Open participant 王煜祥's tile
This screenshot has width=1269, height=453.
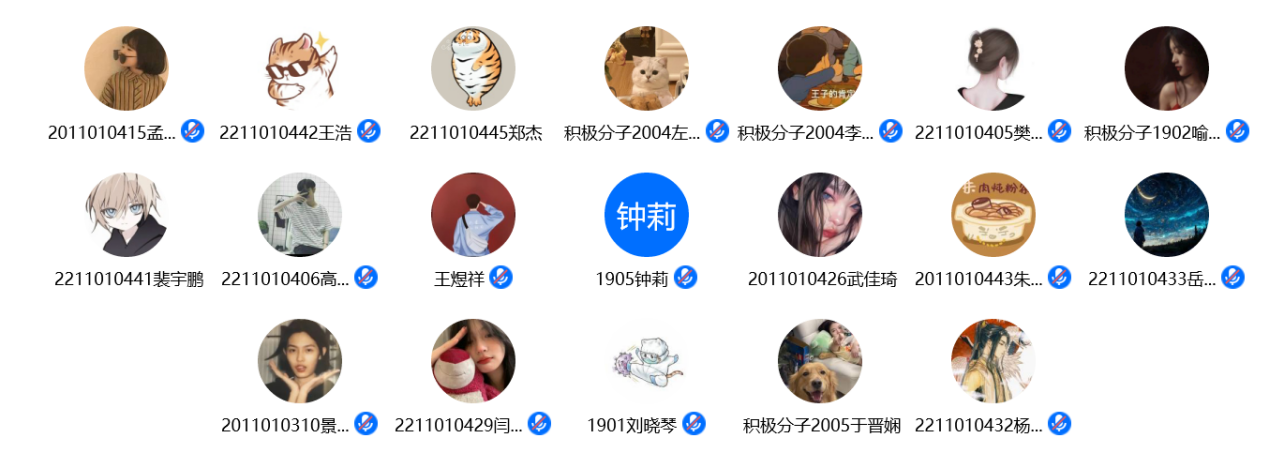[x=473, y=215]
